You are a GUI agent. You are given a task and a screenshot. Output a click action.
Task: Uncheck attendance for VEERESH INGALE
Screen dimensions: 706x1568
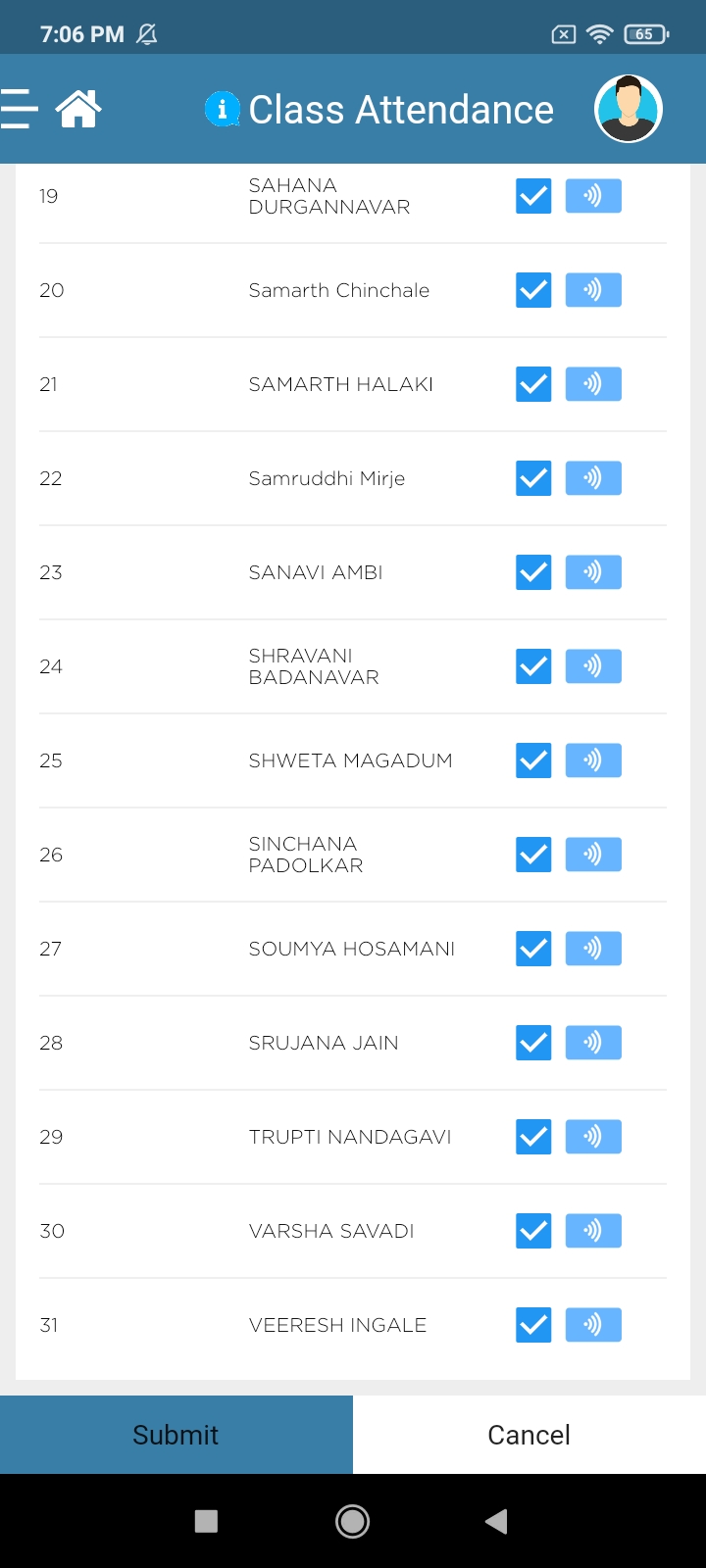tap(533, 1325)
